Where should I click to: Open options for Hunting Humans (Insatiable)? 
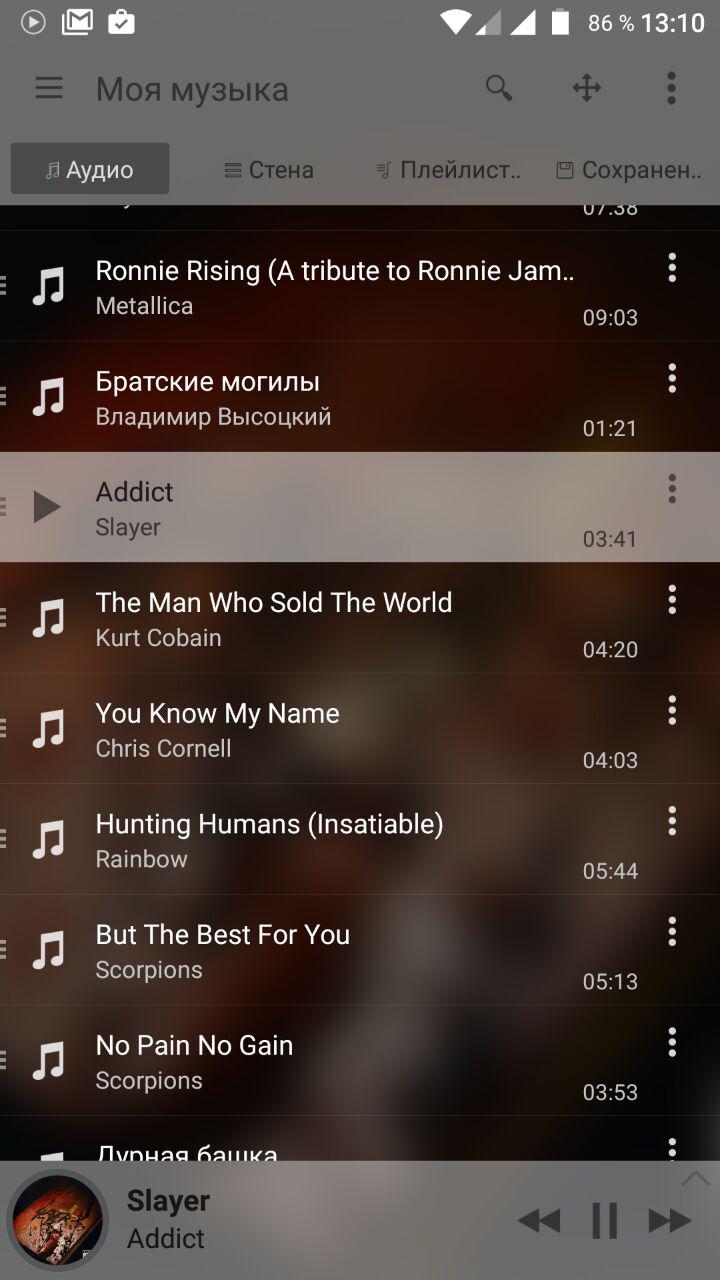672,821
